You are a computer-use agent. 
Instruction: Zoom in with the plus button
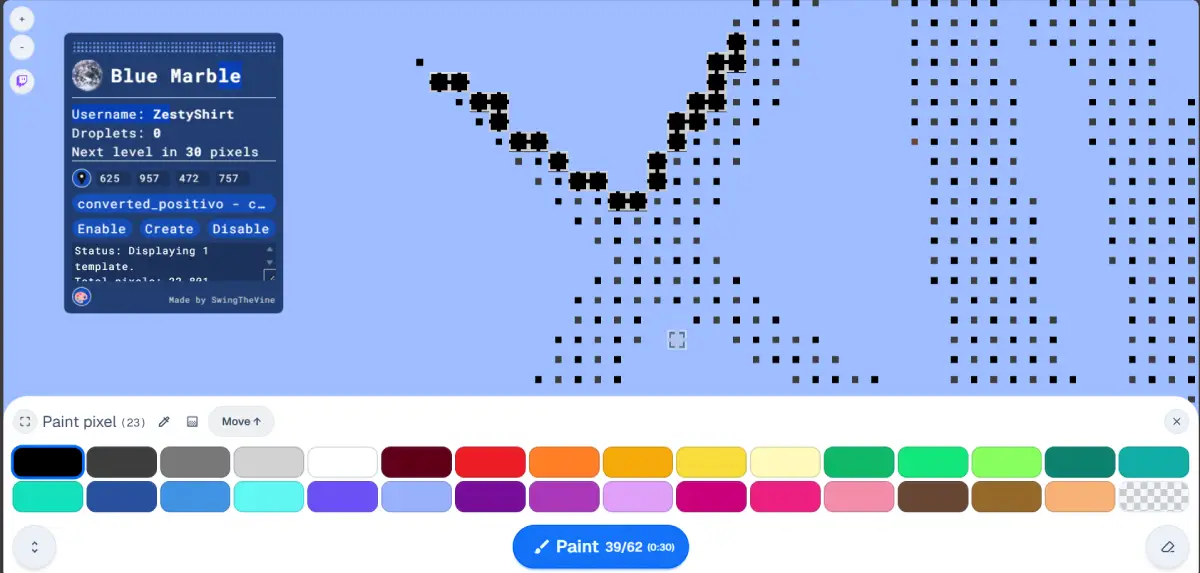coord(22,18)
